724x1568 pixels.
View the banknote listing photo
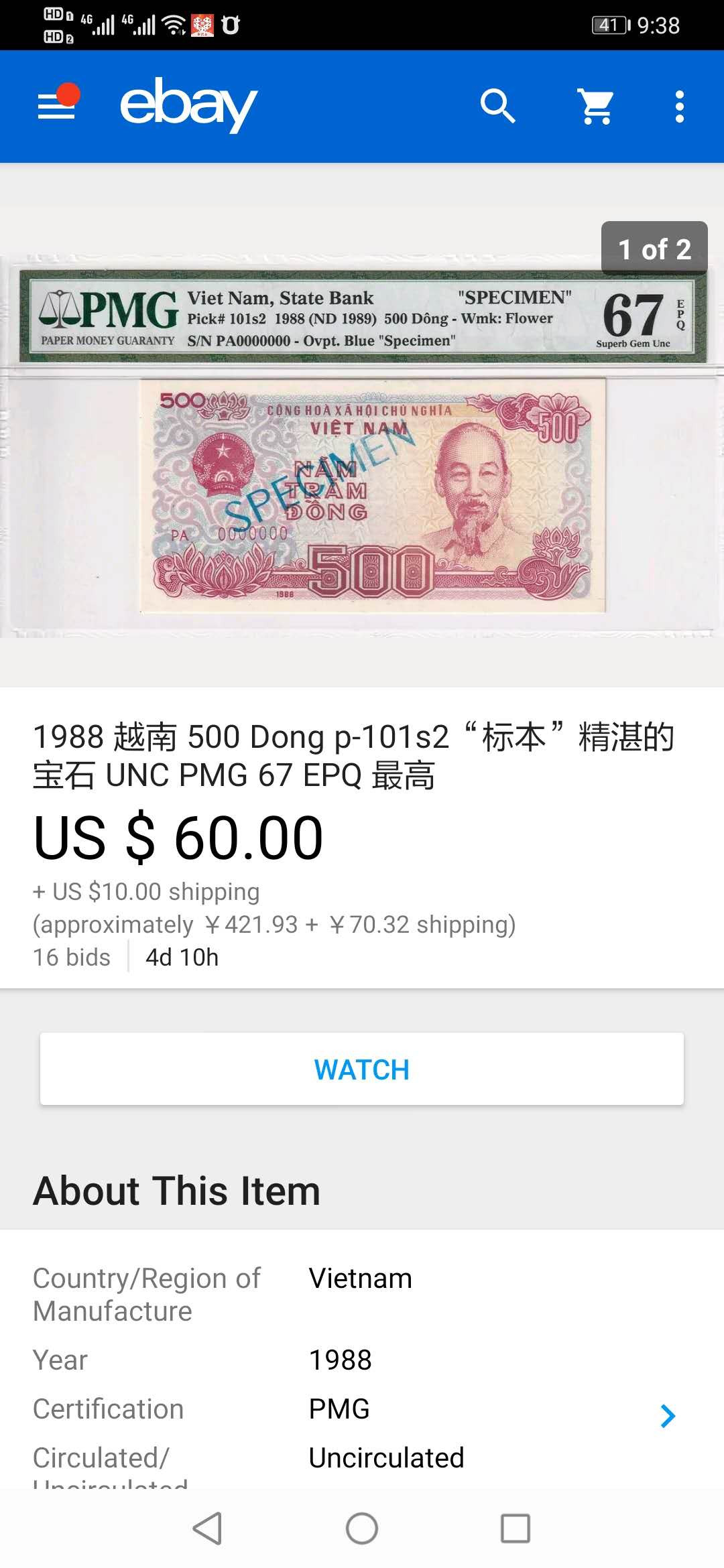pos(362,446)
